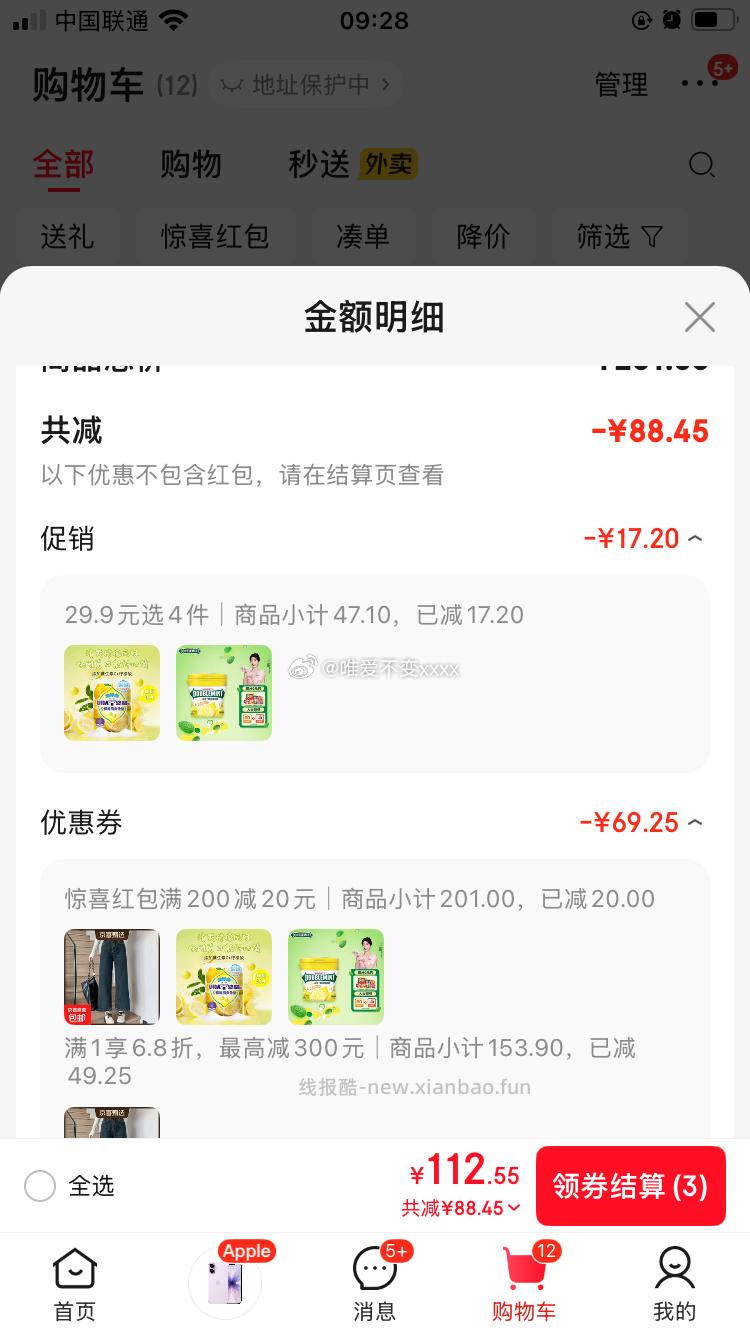Tap the 领券结算 (3) checkout button
The image size is (750, 1334).
click(631, 1186)
